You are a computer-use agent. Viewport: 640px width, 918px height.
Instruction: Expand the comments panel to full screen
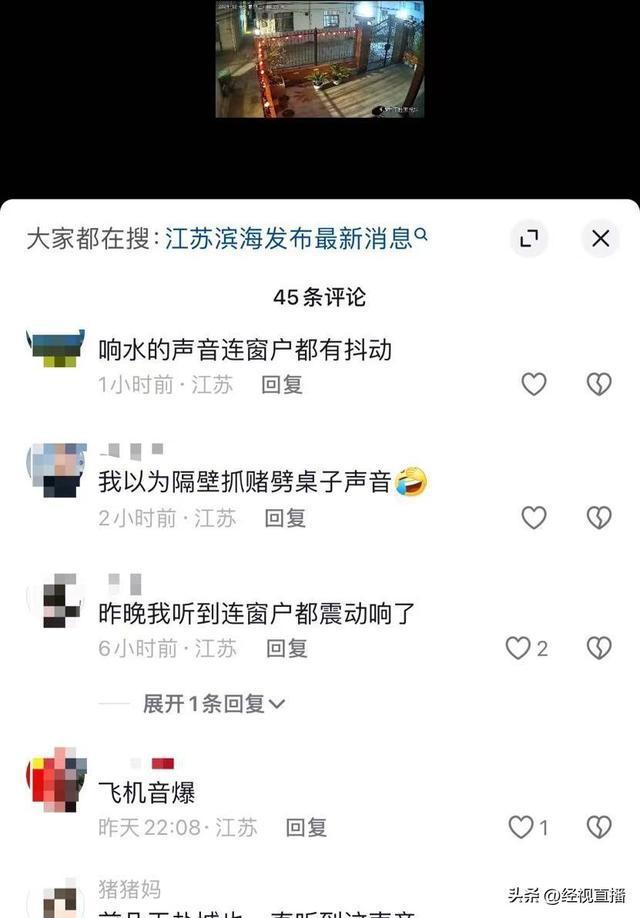coord(529,238)
